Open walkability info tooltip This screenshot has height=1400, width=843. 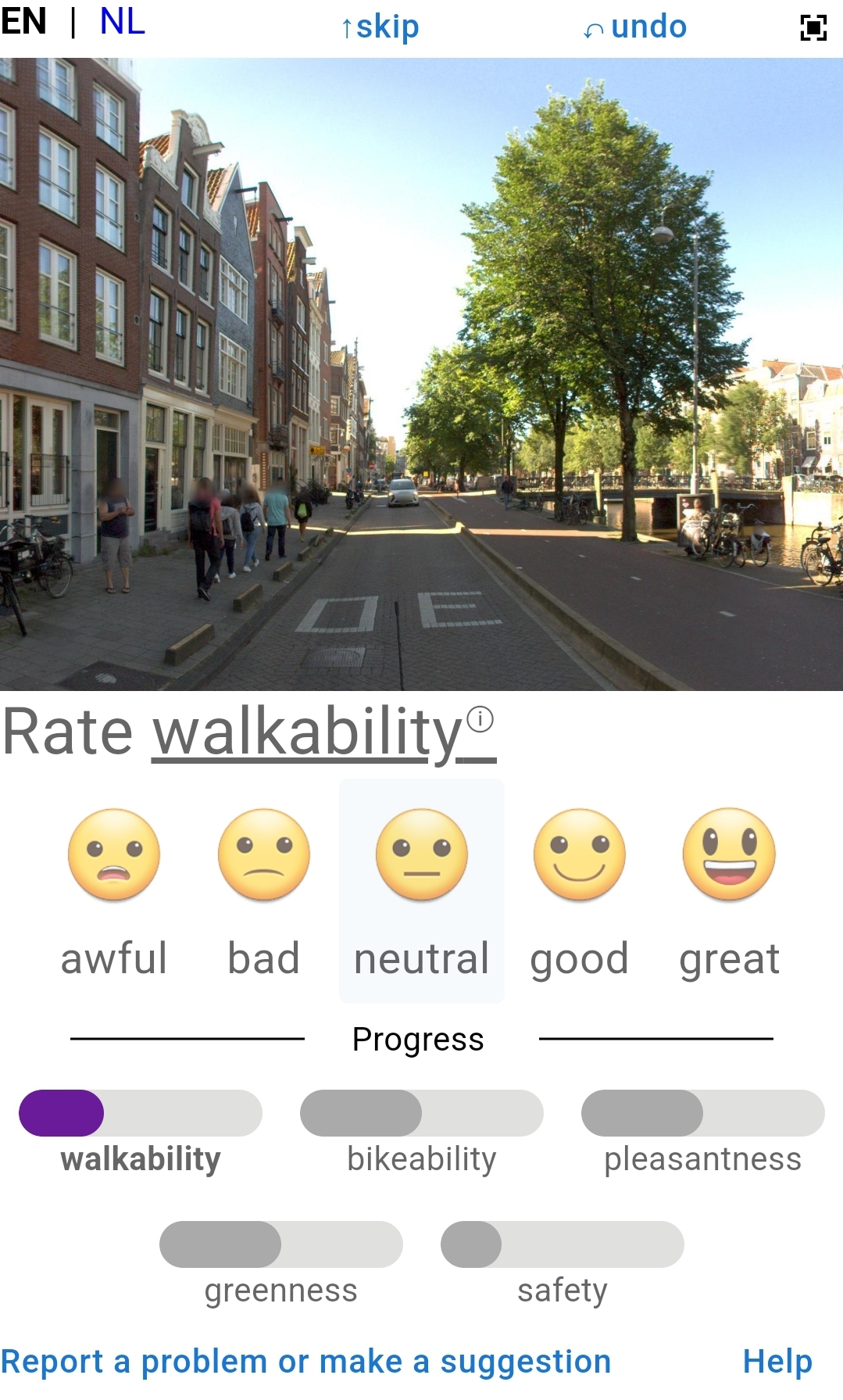pyautogui.click(x=480, y=719)
